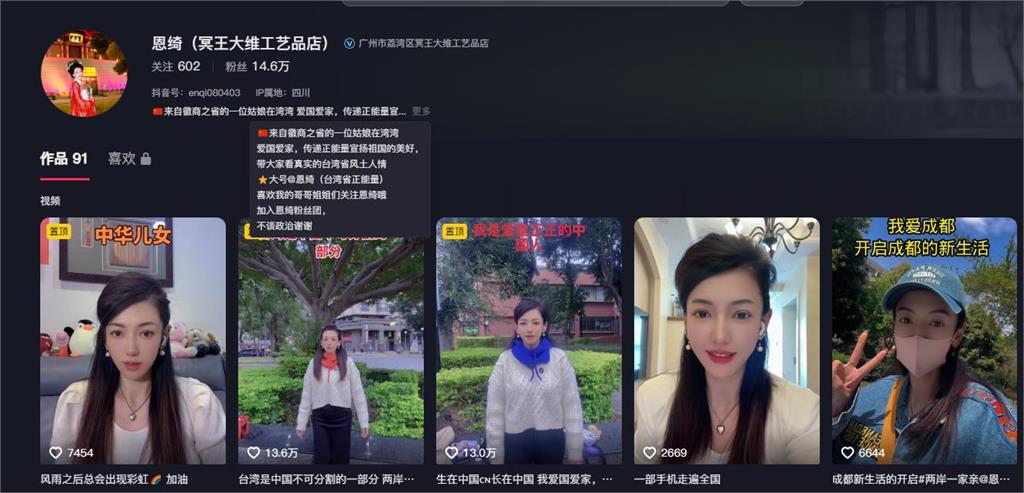1024x493 pixels.
Task: Play the video 成都新生活的开启
Action: (x=924, y=340)
